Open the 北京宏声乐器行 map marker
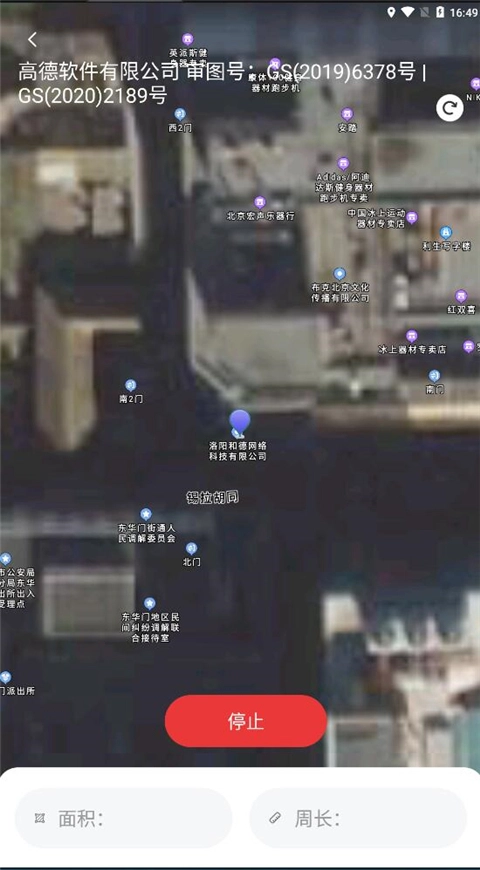This screenshot has width=480, height=870. (260, 202)
